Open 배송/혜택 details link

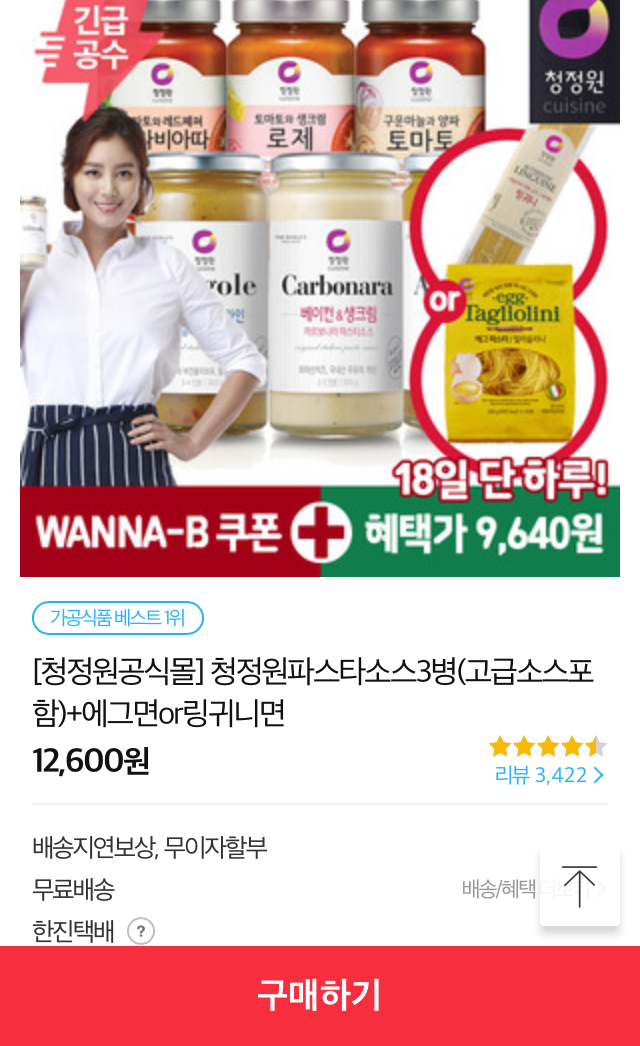tap(500, 889)
